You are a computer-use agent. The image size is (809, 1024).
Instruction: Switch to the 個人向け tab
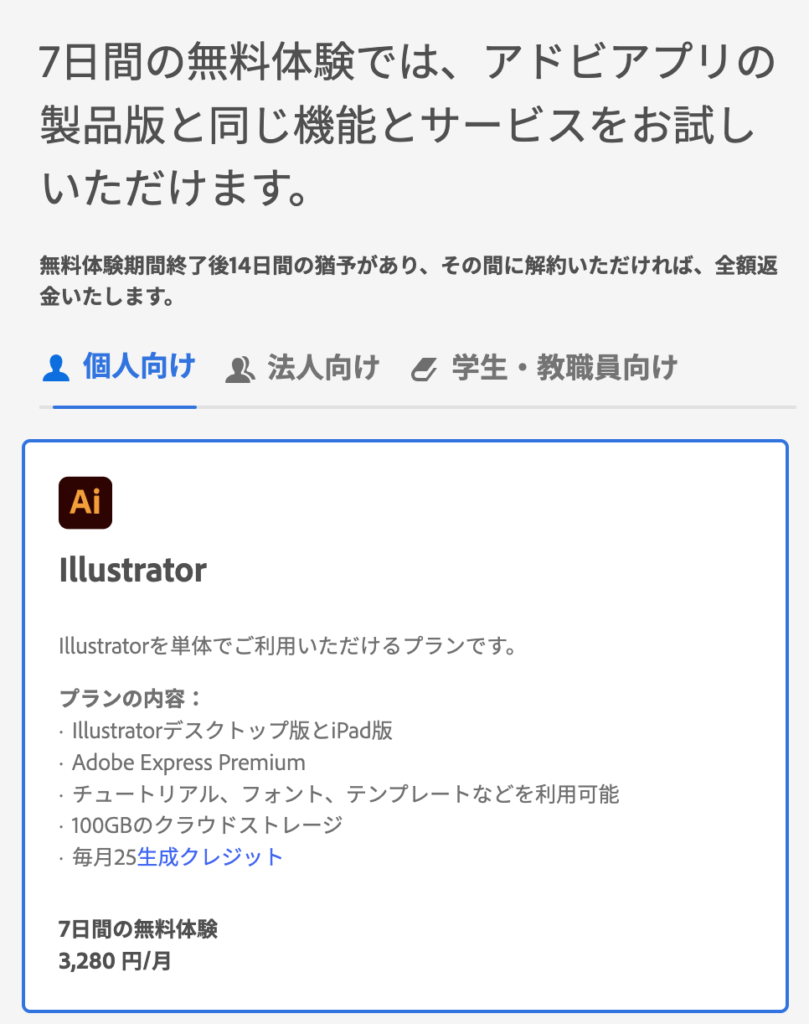120,368
